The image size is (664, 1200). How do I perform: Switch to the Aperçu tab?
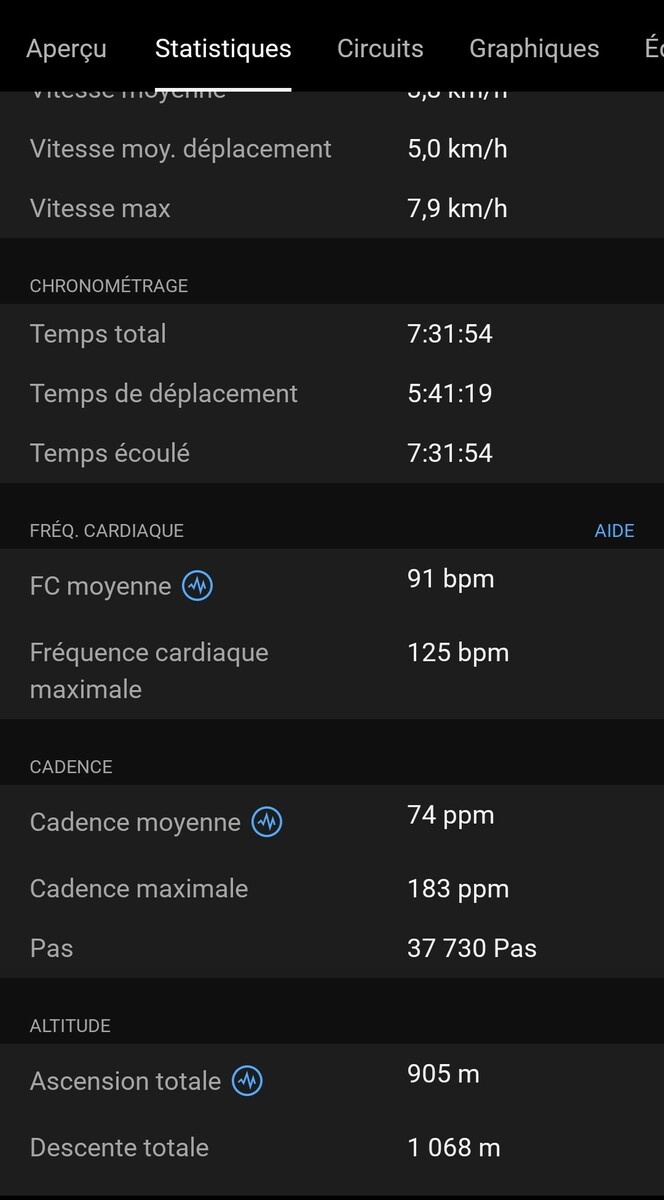point(66,48)
